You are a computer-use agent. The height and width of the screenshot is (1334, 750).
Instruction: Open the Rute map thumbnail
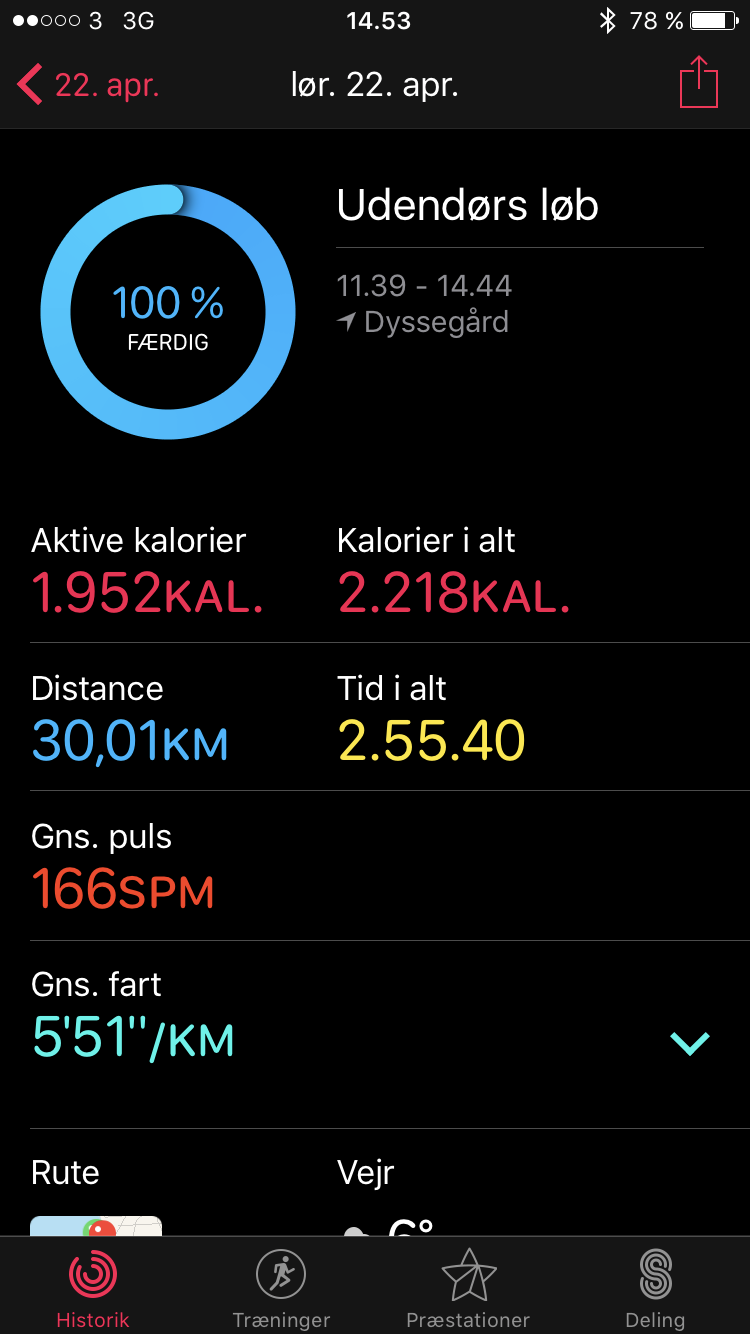click(96, 1226)
